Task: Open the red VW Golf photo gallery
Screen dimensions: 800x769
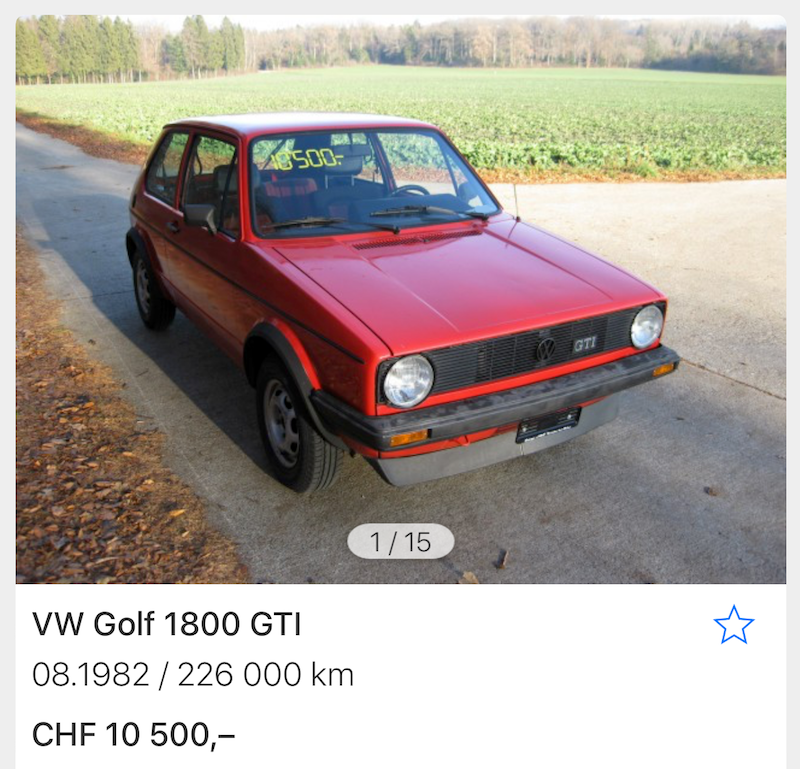Action: pos(400,300)
